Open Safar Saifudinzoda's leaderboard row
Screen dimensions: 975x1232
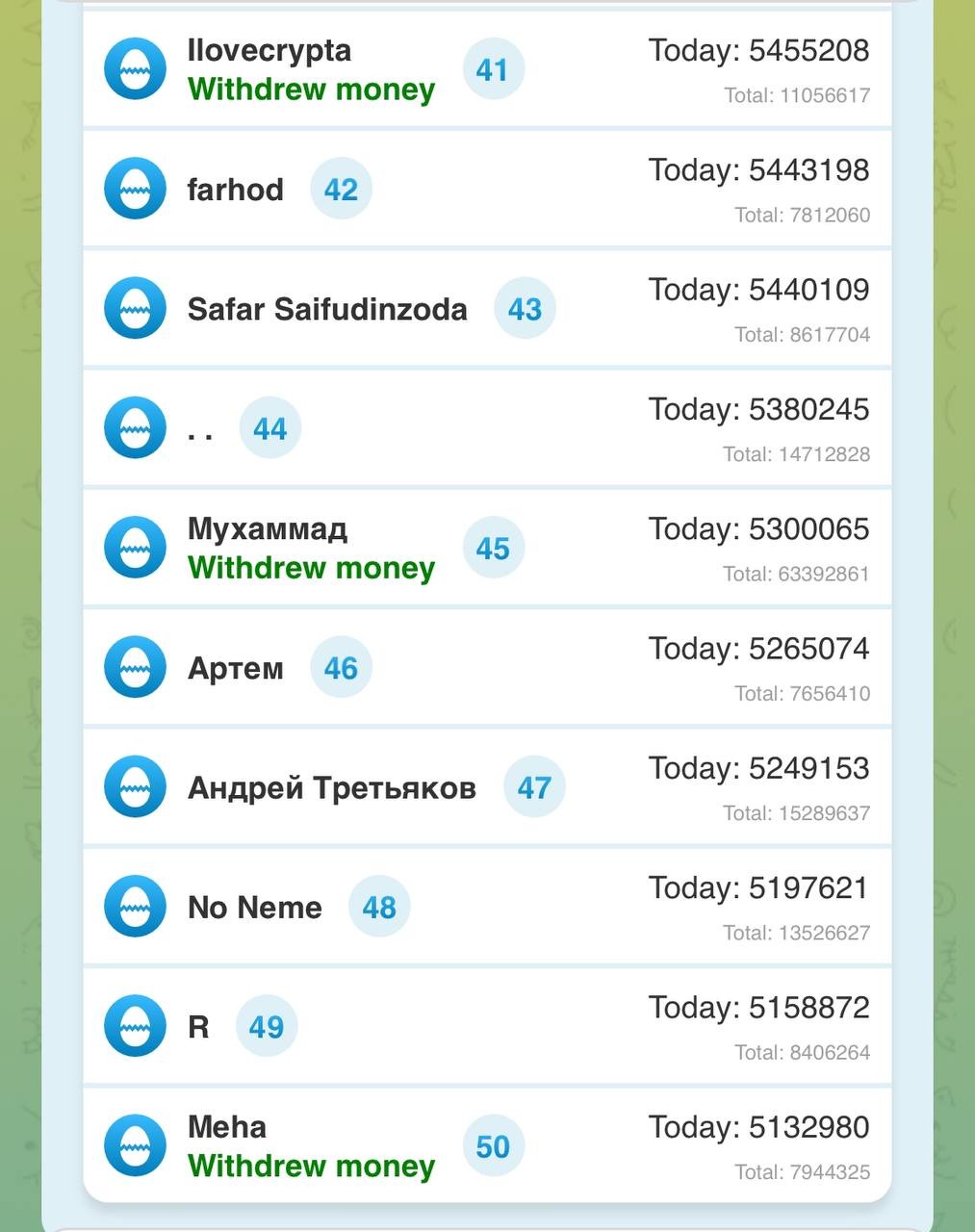pos(487,309)
